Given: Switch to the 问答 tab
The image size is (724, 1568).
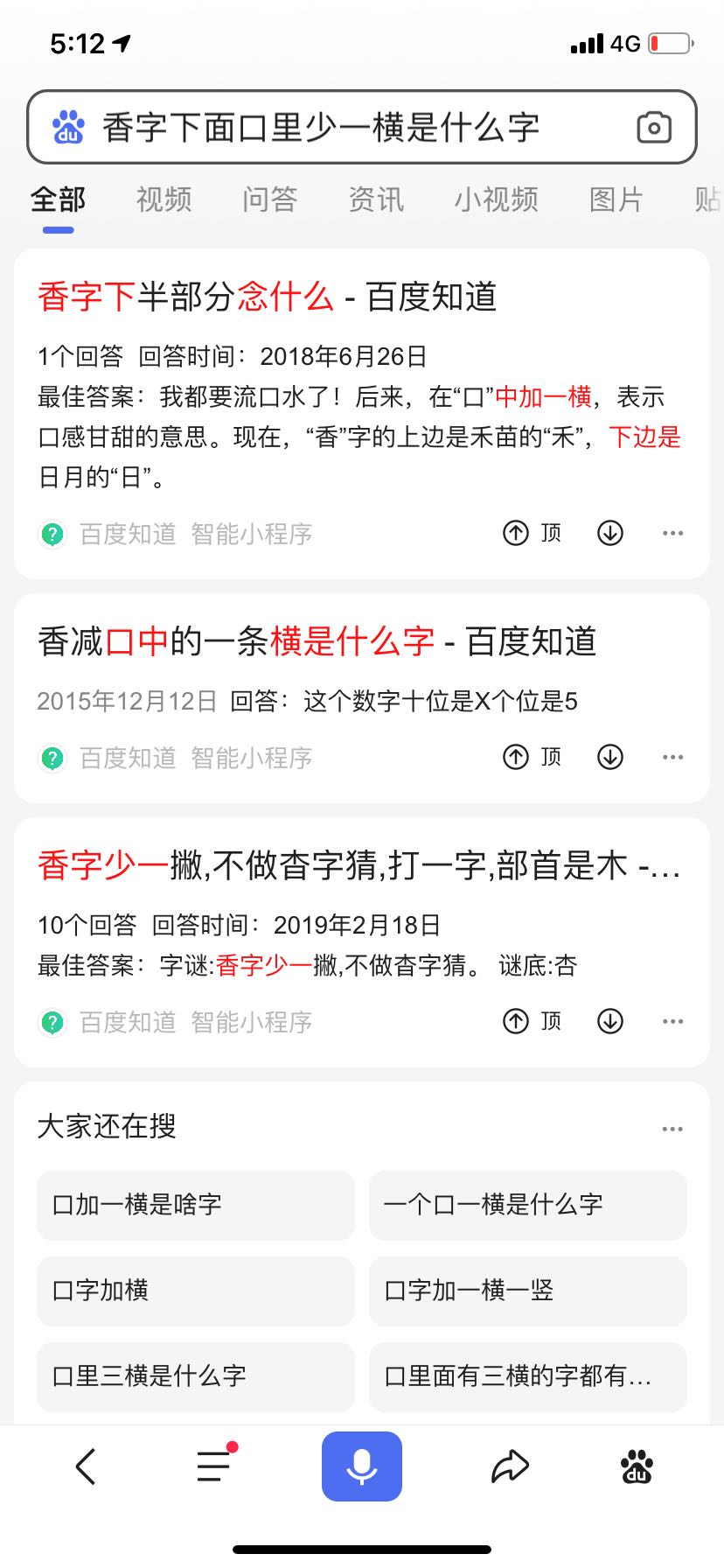Looking at the screenshot, I should pos(269,199).
